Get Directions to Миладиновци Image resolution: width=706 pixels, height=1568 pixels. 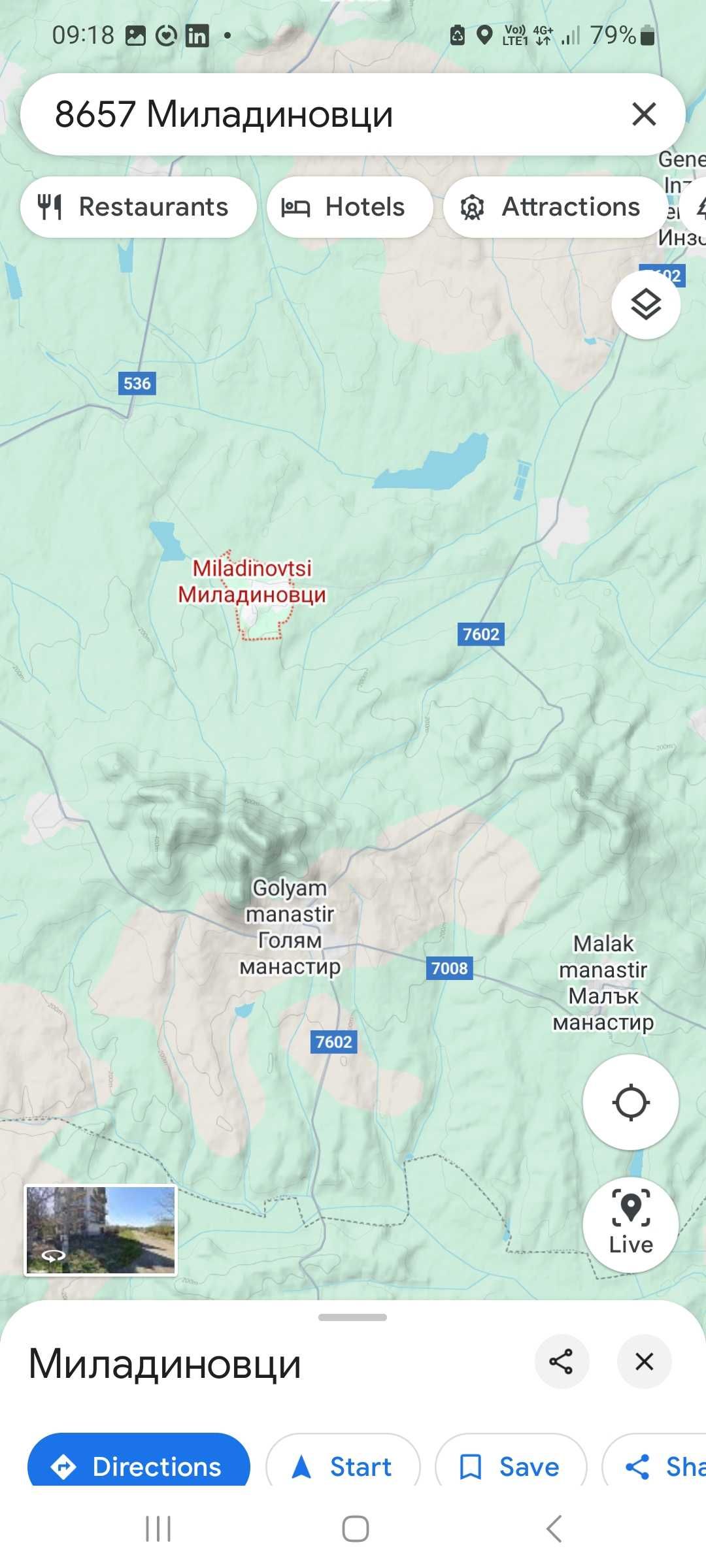(139, 1466)
